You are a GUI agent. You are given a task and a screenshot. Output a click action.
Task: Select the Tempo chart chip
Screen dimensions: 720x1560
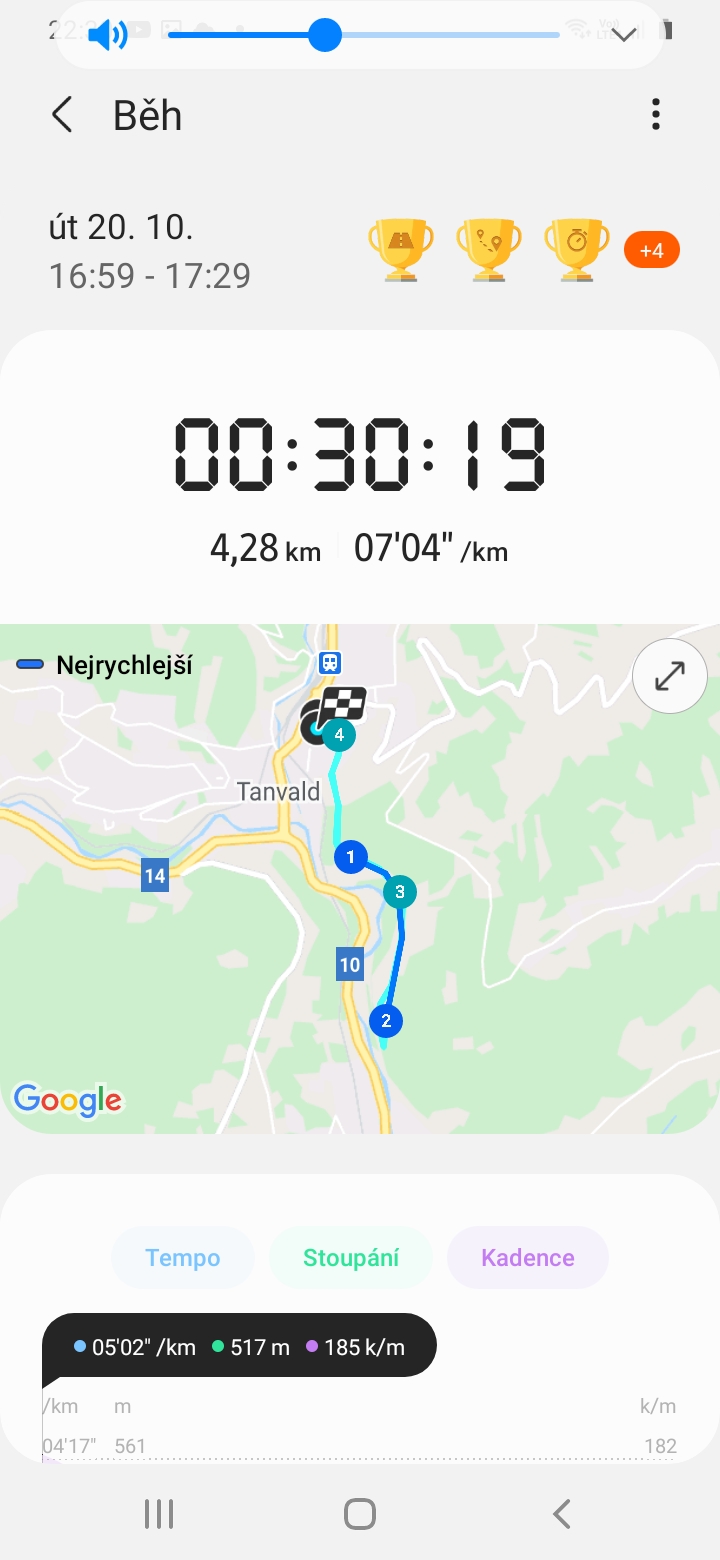tap(183, 1257)
